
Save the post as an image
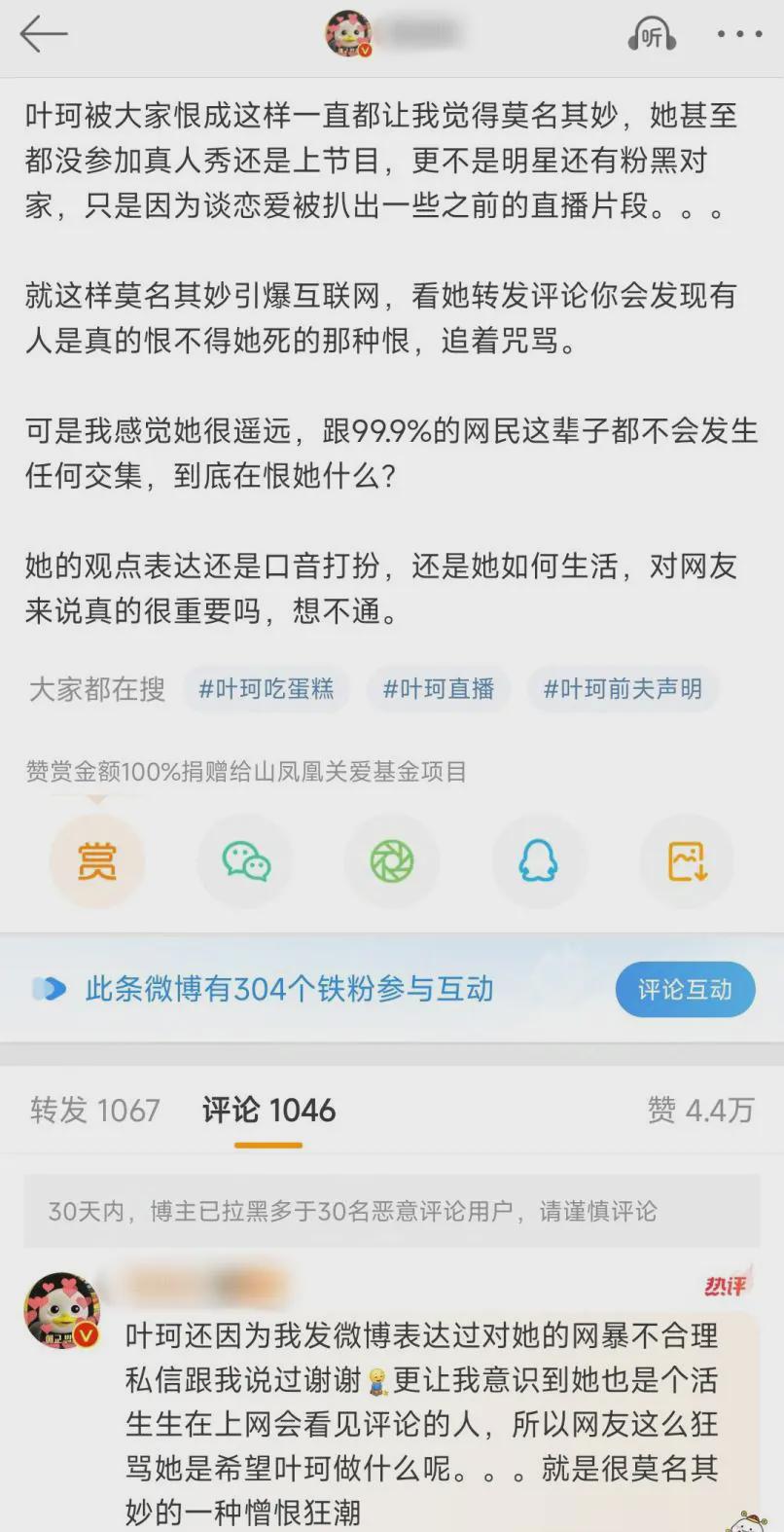click(x=687, y=861)
